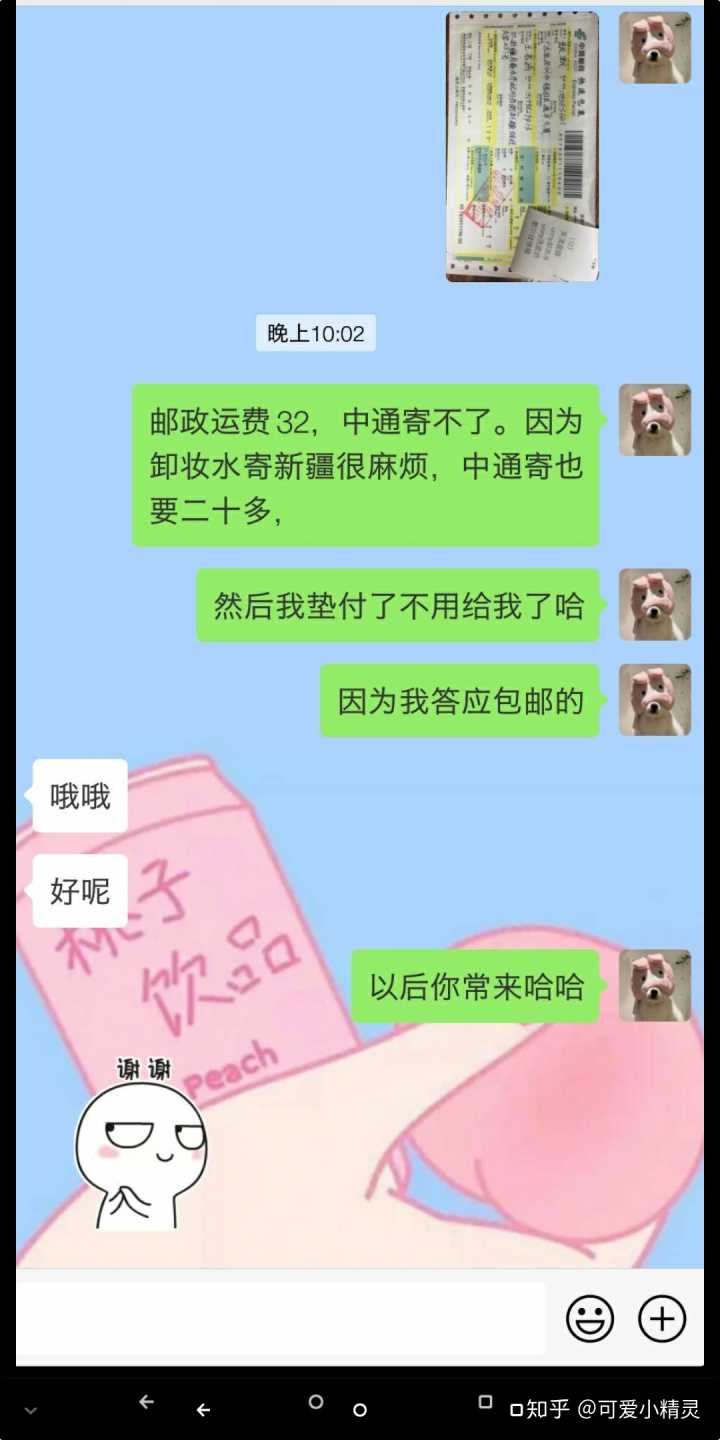View the "谢谢" sticker message
This screenshot has width=720, height=1440.
coord(143,1143)
